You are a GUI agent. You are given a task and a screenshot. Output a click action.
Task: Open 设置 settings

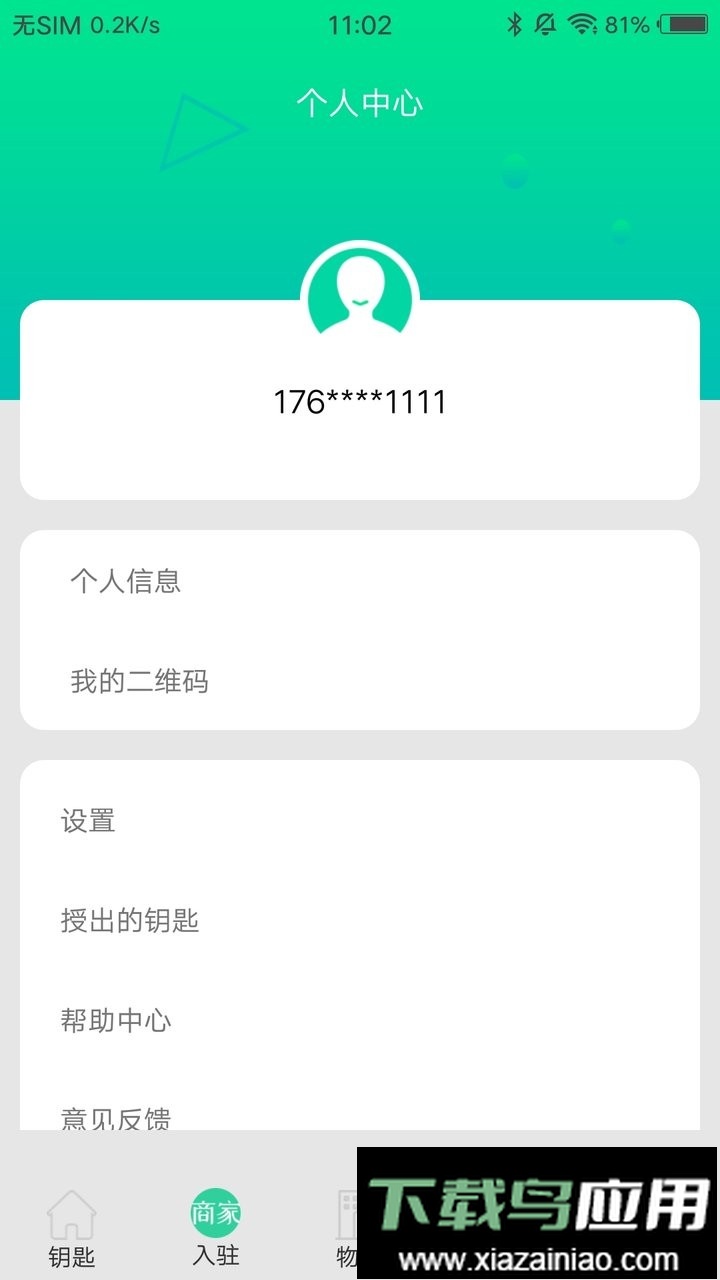coord(89,821)
